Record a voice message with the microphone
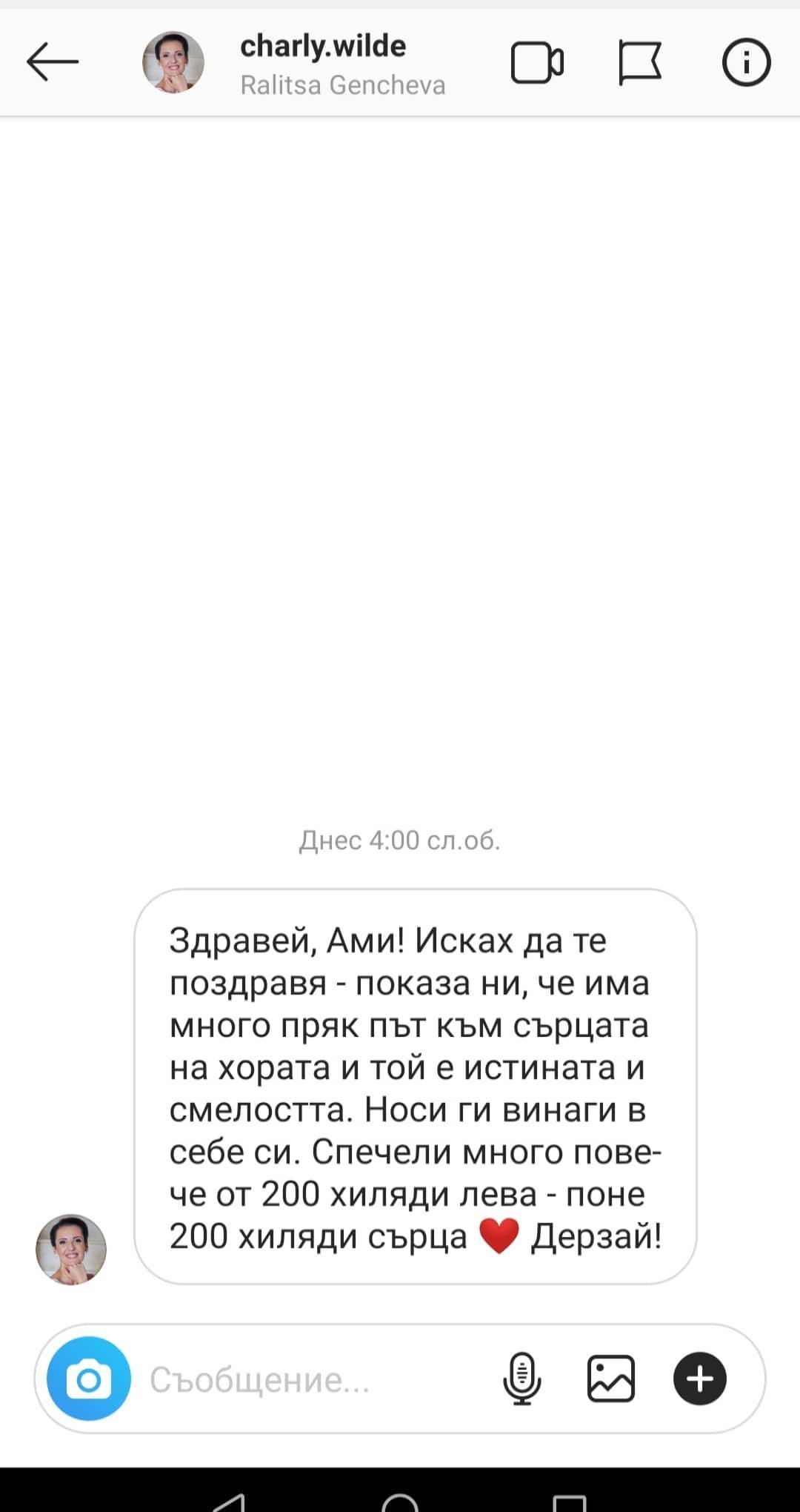Screen dimensions: 800x1512 (522, 1379)
